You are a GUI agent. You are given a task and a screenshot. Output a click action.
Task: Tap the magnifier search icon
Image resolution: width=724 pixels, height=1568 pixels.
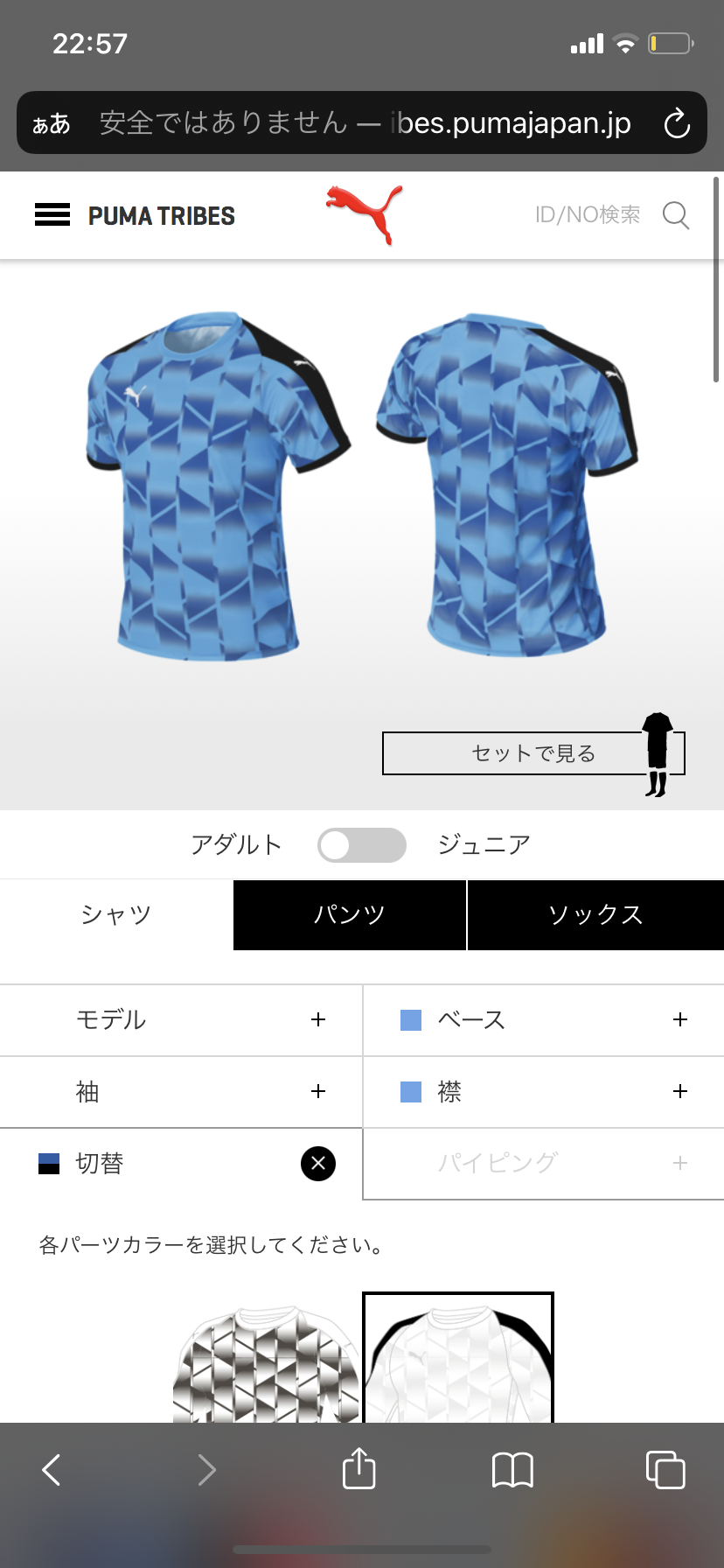[676, 214]
